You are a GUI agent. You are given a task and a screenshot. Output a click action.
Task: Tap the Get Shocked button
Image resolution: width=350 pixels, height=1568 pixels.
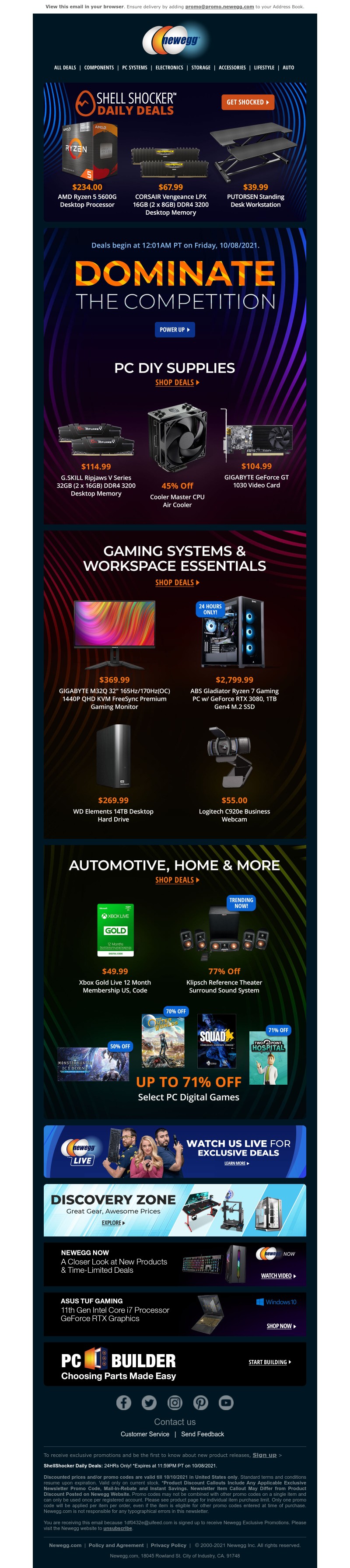click(247, 102)
